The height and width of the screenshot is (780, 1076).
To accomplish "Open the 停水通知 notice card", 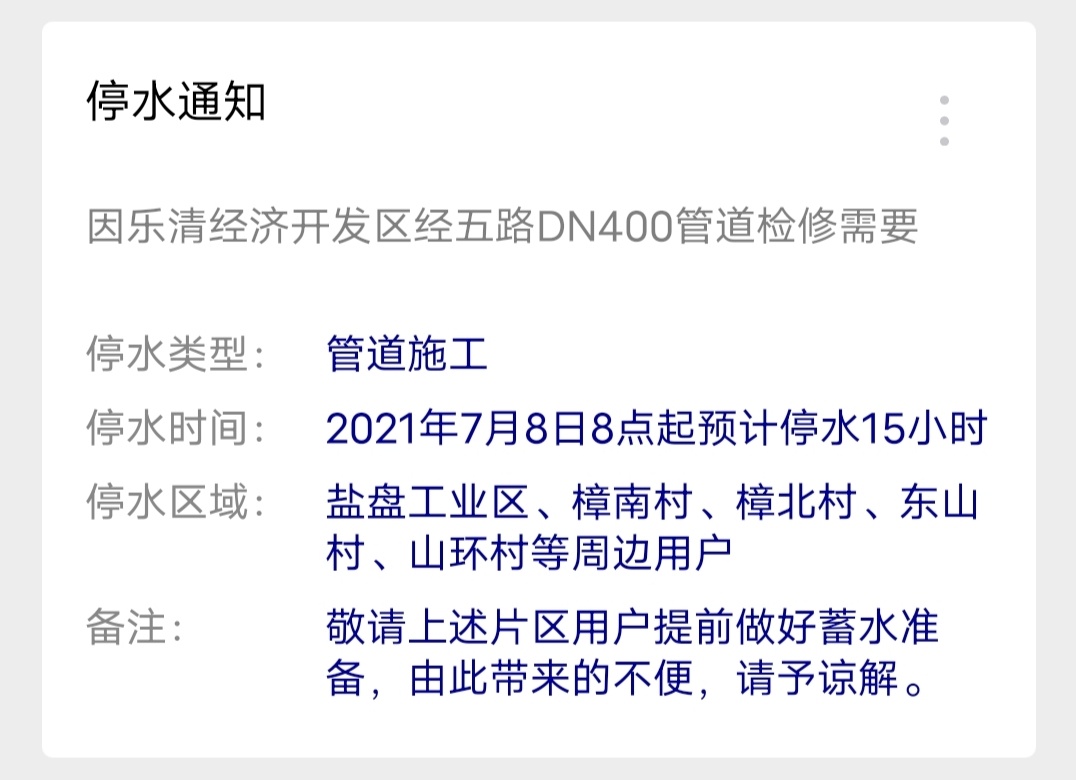I will point(176,103).
